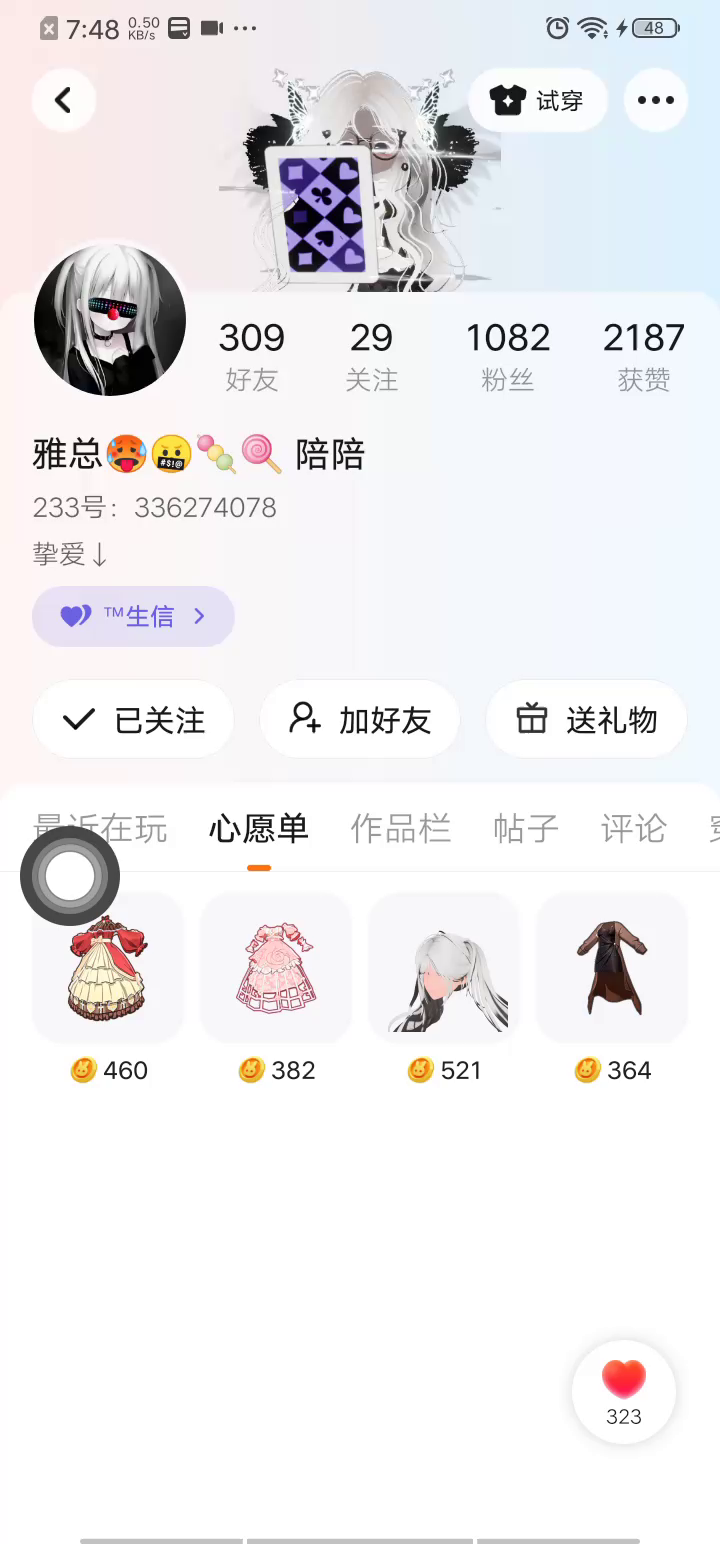View the 29 关注 following list
Viewport: 720px width, 1544px height.
372,355
